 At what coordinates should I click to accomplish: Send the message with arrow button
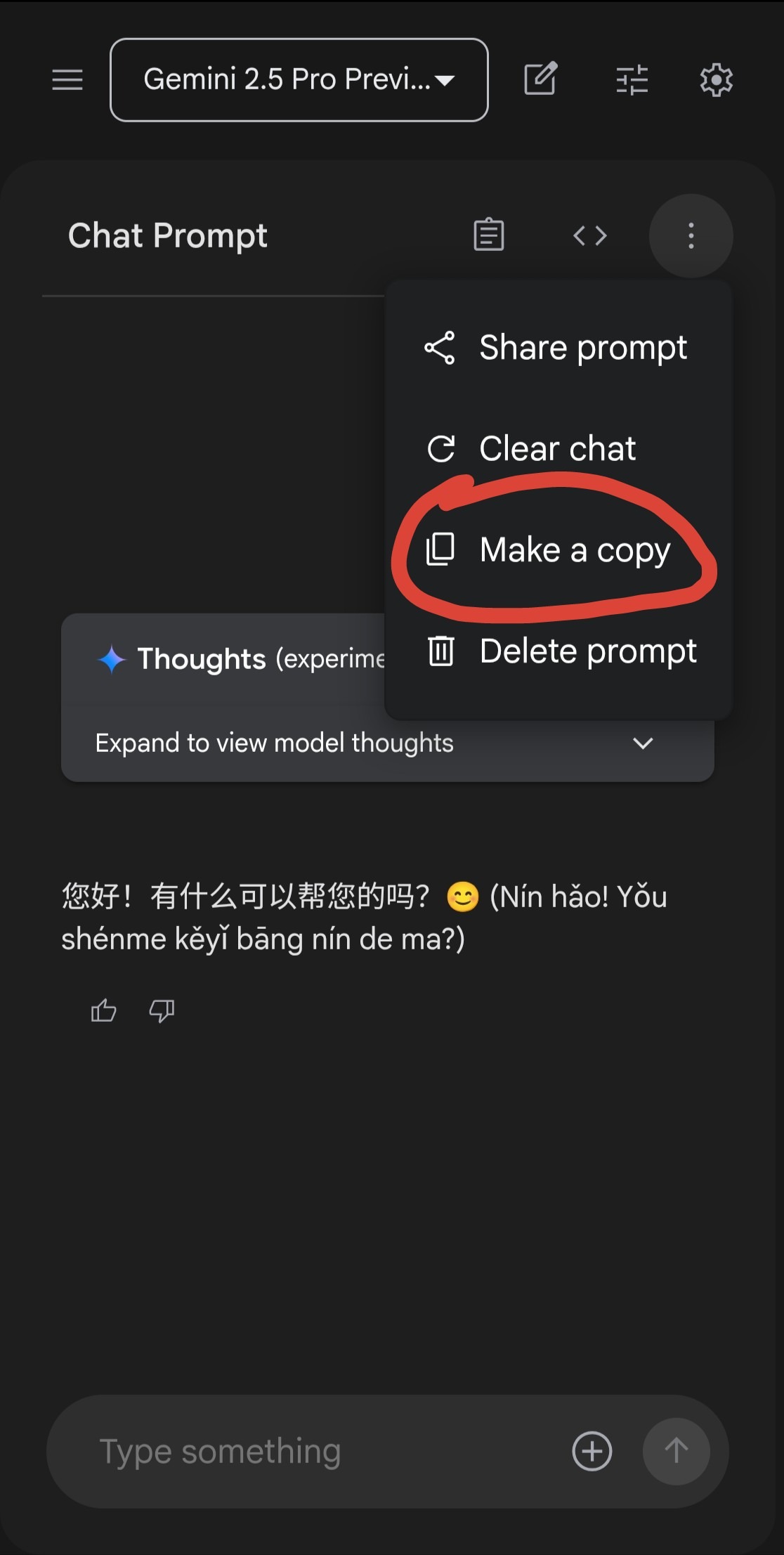point(676,1452)
